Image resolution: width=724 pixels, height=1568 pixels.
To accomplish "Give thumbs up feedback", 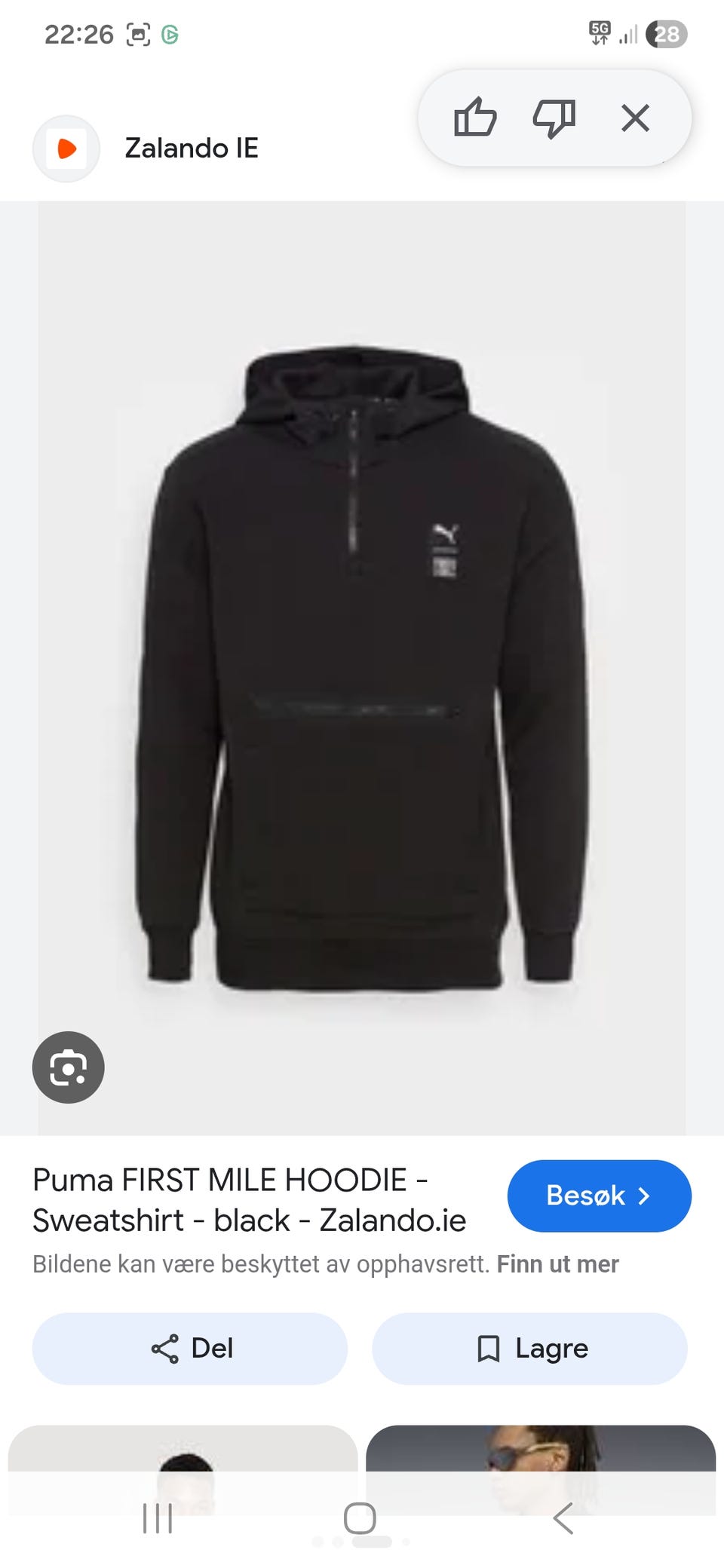I will [x=475, y=118].
